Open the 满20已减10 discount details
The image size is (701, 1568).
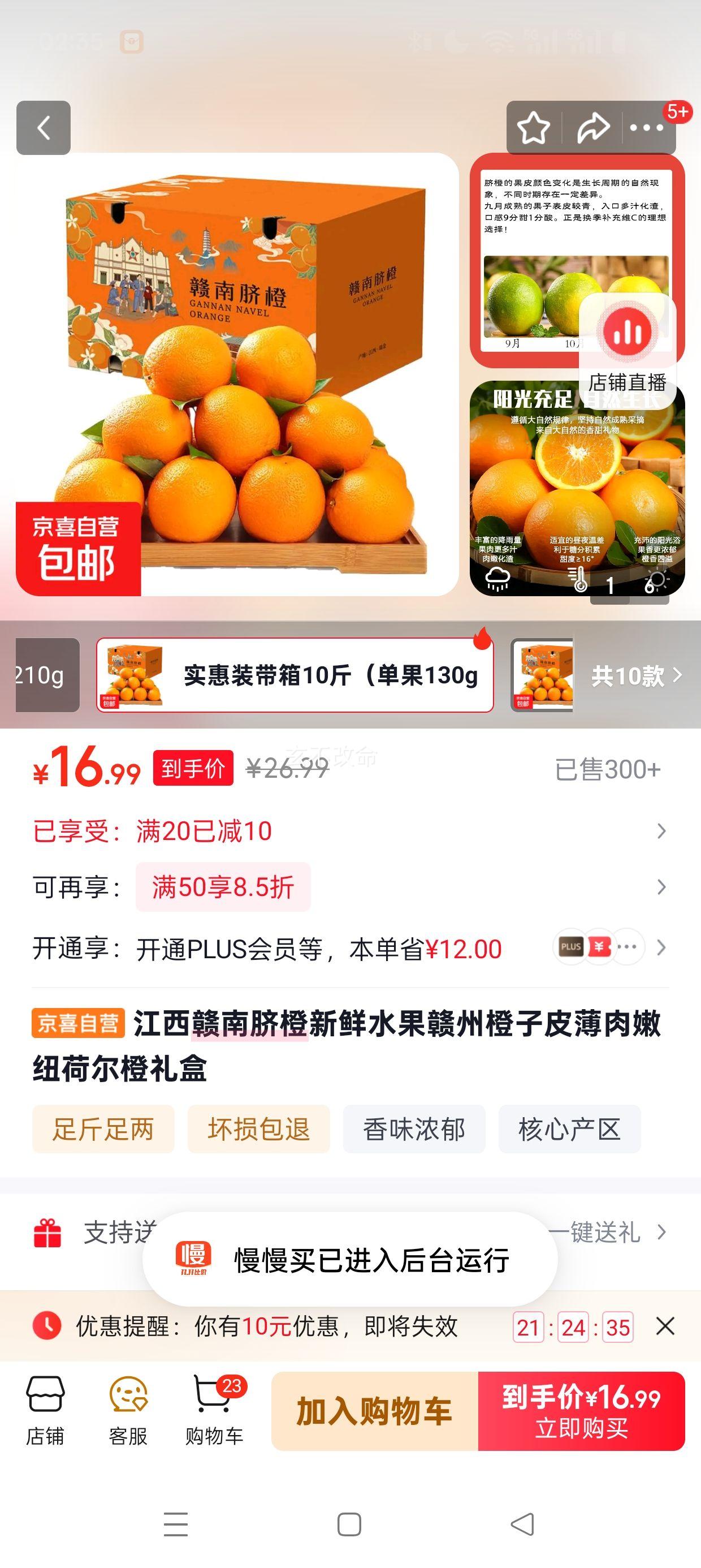pyautogui.click(x=349, y=831)
